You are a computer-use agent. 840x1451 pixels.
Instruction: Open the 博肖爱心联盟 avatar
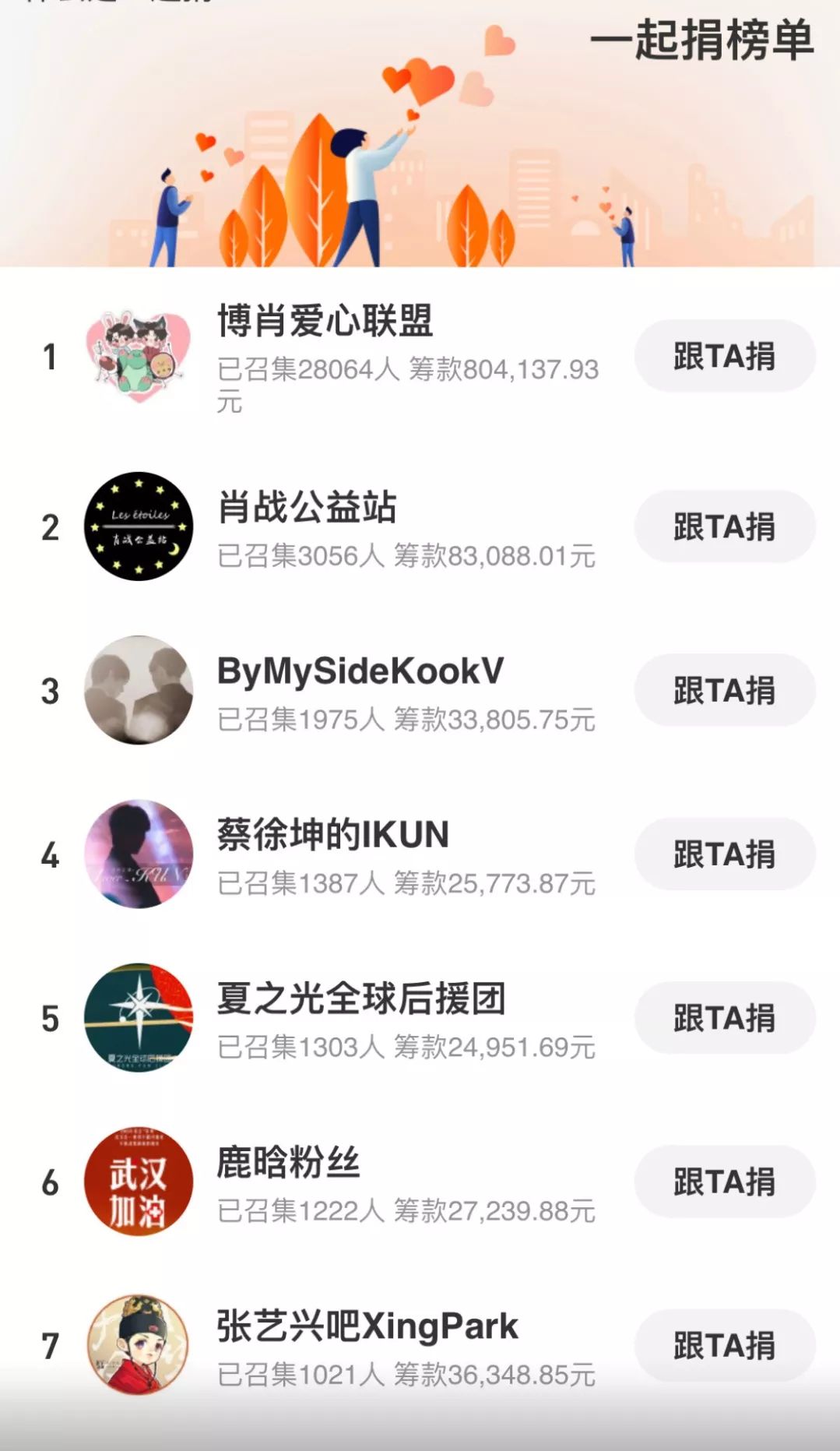(139, 356)
